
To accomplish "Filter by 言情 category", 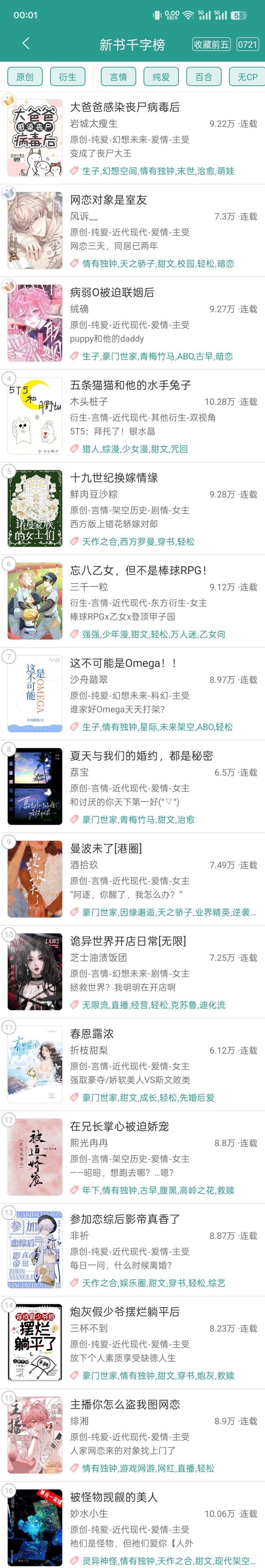I will (119, 77).
